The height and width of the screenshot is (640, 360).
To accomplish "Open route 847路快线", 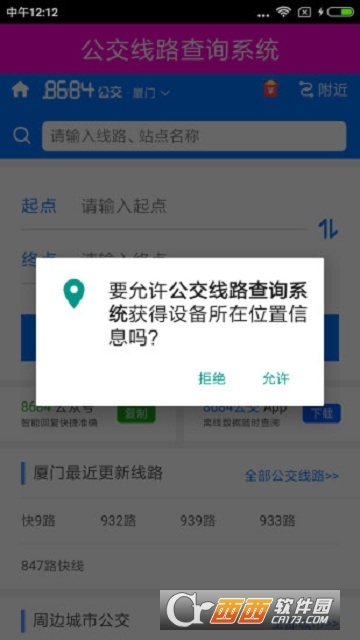I will pyautogui.click(x=53, y=566).
